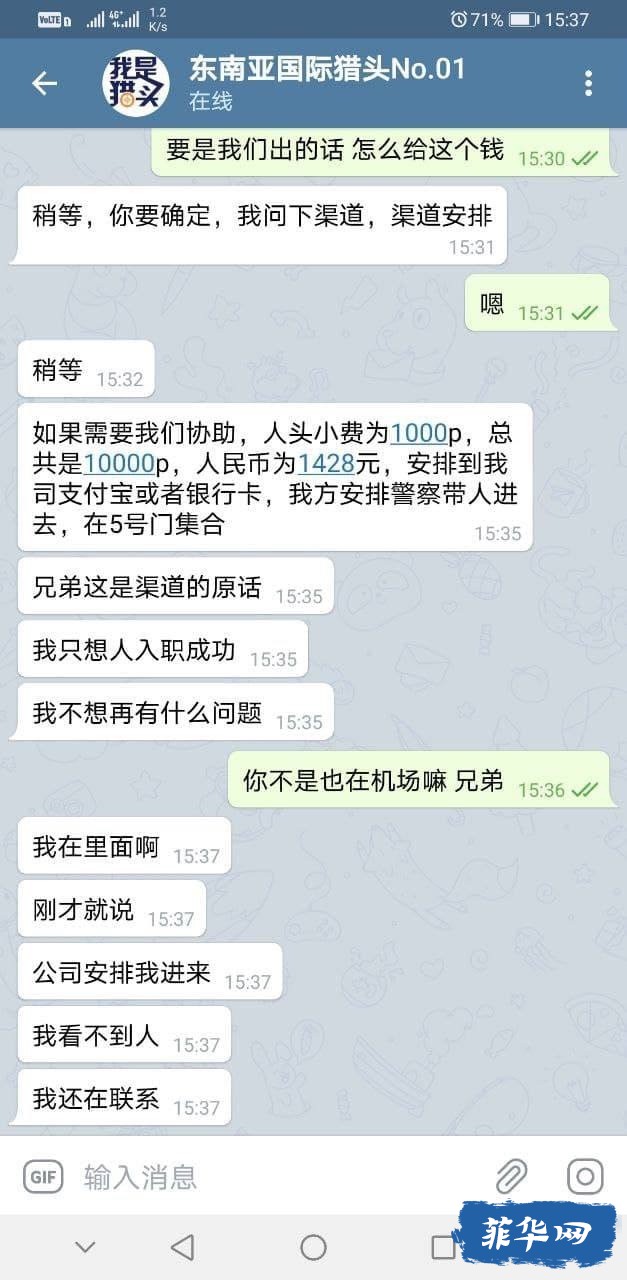Open 东南亚国际猎头No.01 profile from header
The height and width of the screenshot is (1280, 627).
pyautogui.click(x=327, y=83)
